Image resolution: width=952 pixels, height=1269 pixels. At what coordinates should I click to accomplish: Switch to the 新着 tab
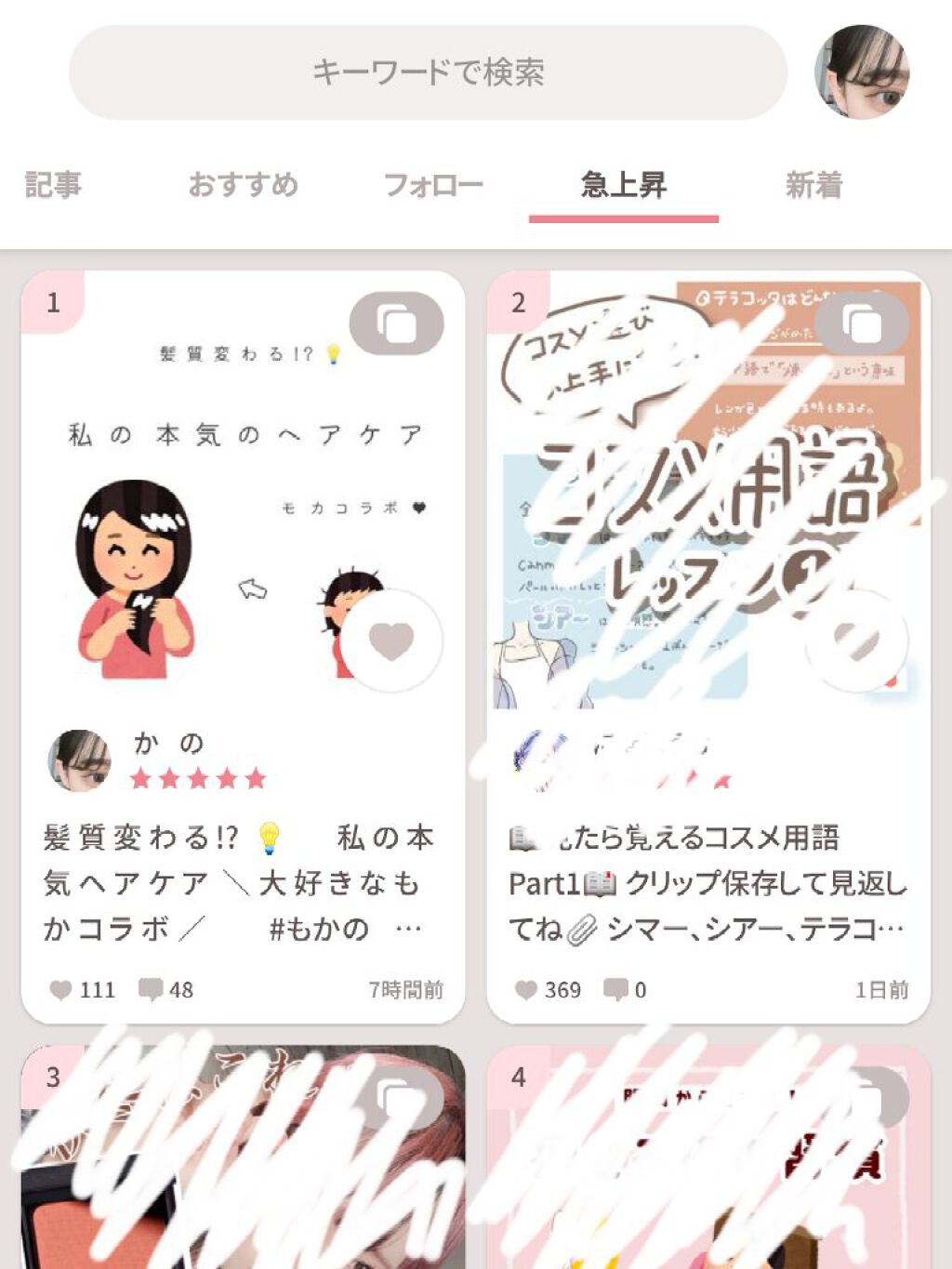(x=813, y=185)
